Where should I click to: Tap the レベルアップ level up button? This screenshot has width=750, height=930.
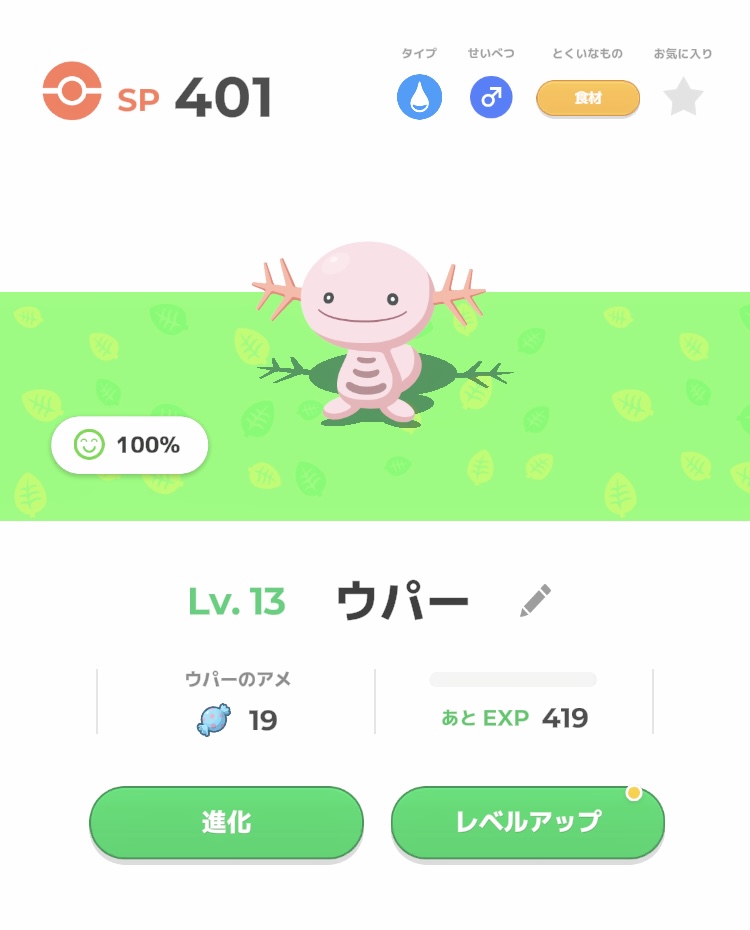(x=527, y=822)
